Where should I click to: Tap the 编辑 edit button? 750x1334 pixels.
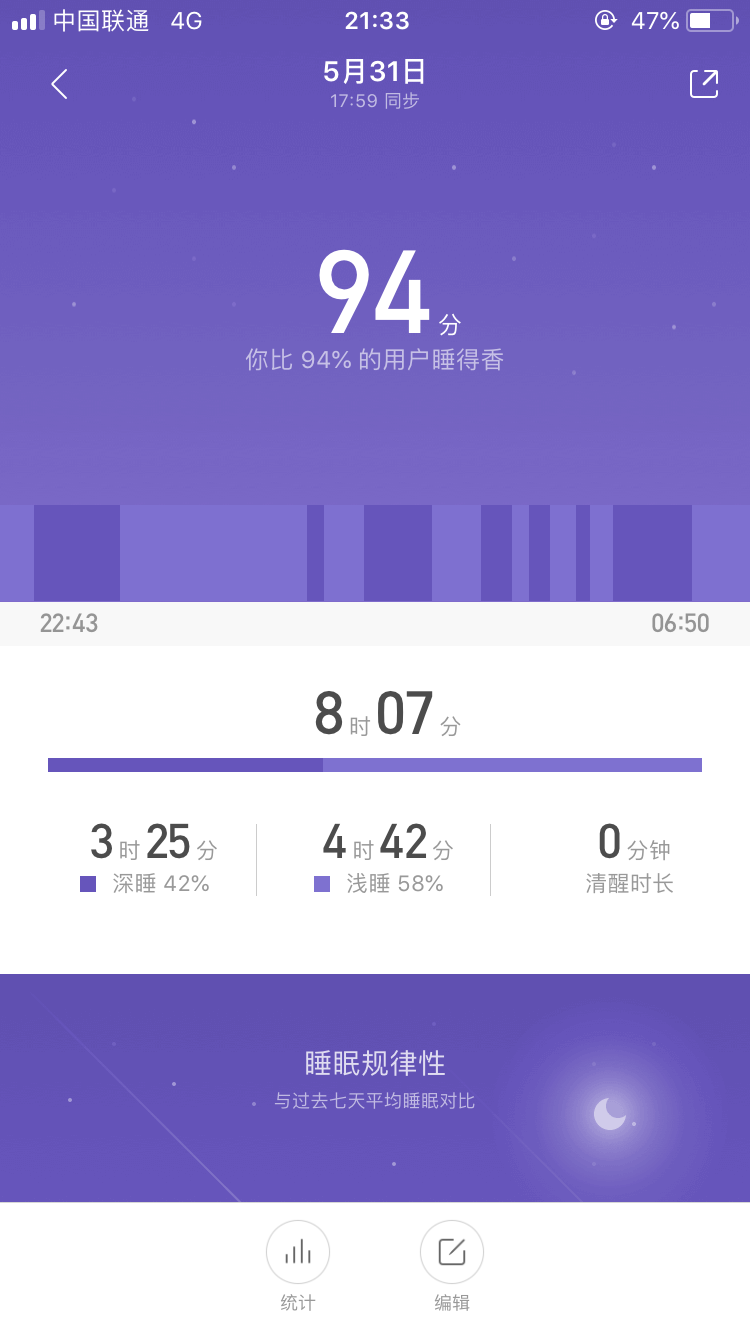coord(452,1252)
